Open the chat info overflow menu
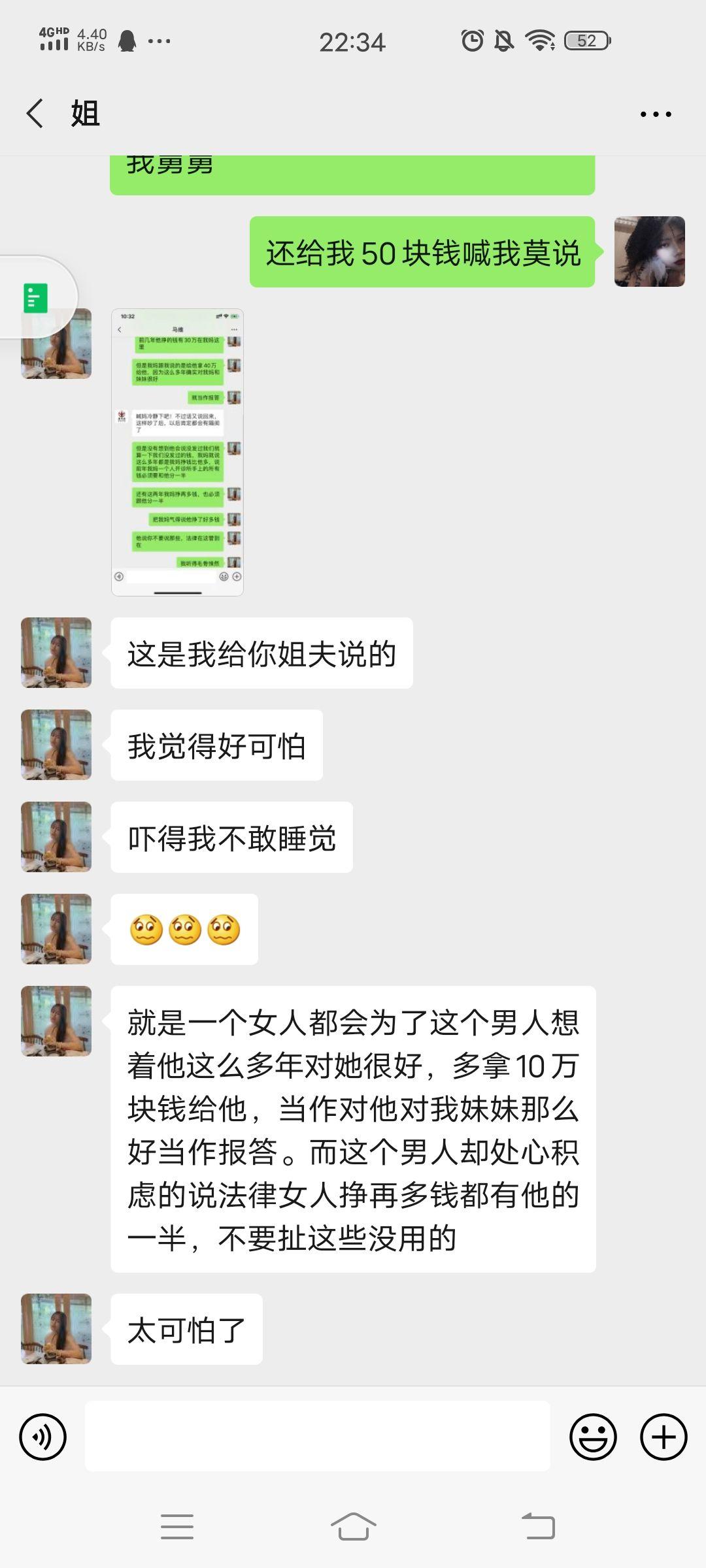This screenshot has width=706, height=1568. tap(656, 114)
